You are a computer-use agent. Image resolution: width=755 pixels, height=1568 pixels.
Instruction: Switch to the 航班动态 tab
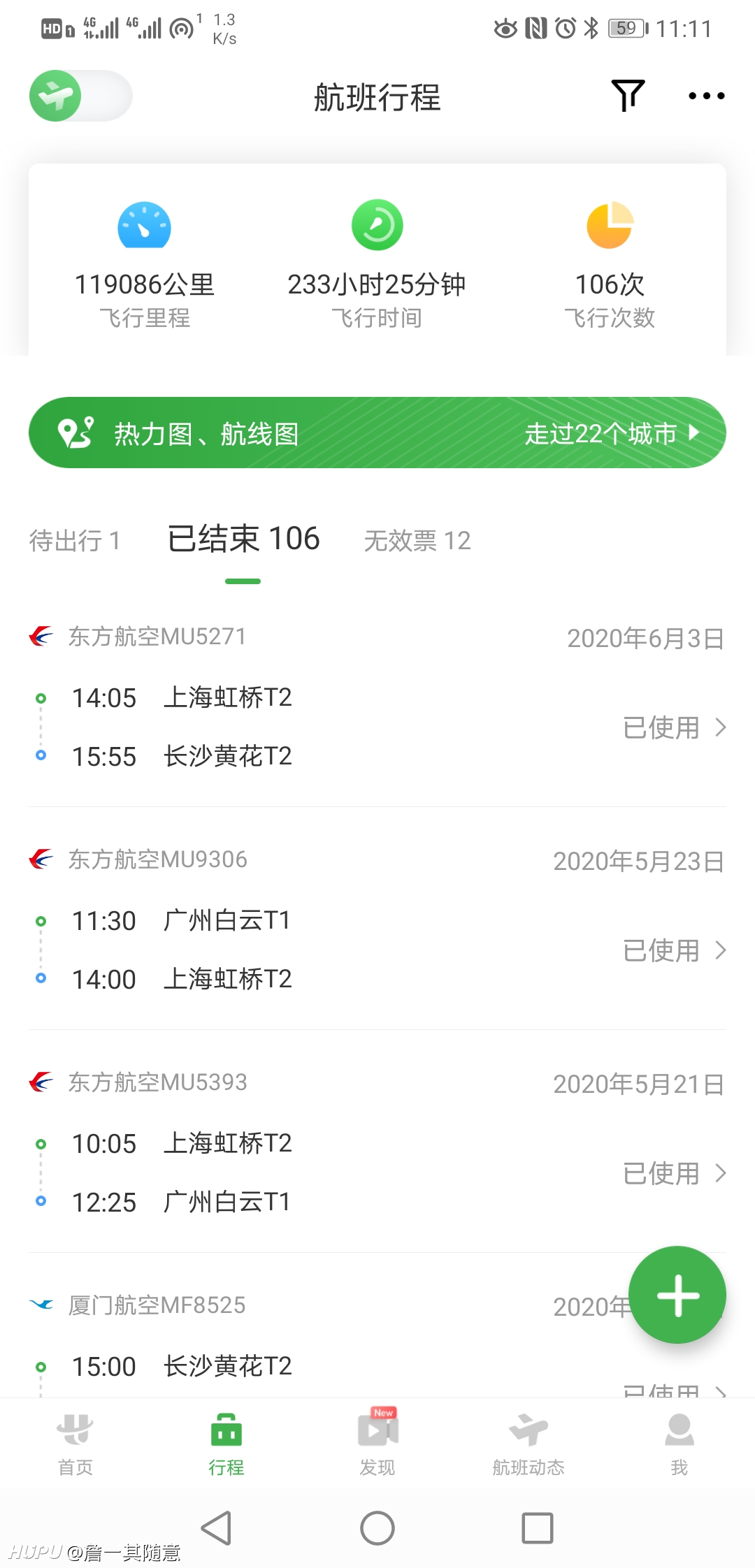[528, 1442]
